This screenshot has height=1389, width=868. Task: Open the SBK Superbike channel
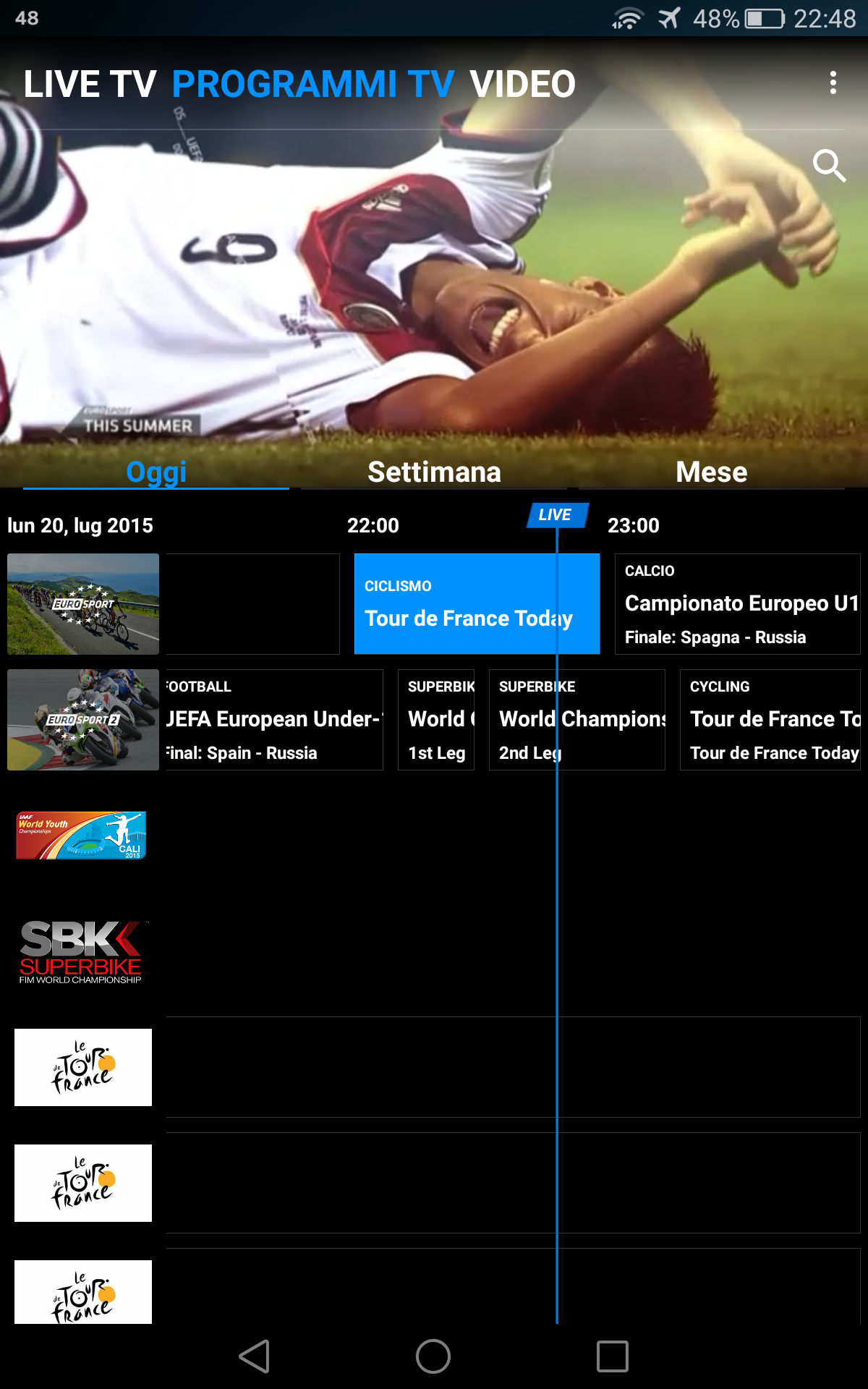81,952
